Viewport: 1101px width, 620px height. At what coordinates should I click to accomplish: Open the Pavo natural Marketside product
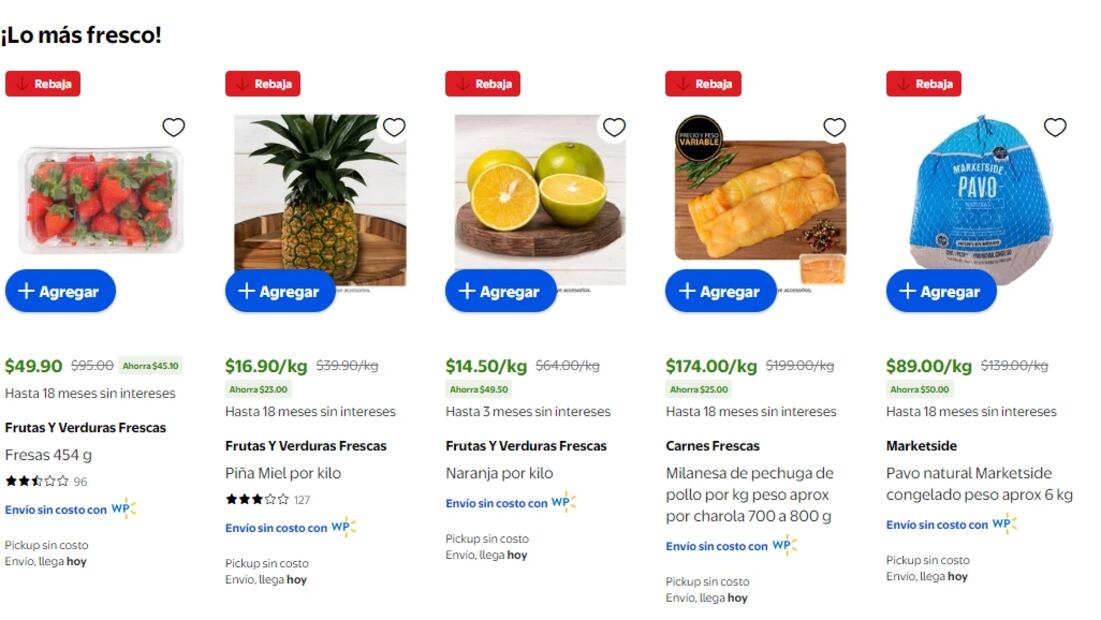pos(978,483)
